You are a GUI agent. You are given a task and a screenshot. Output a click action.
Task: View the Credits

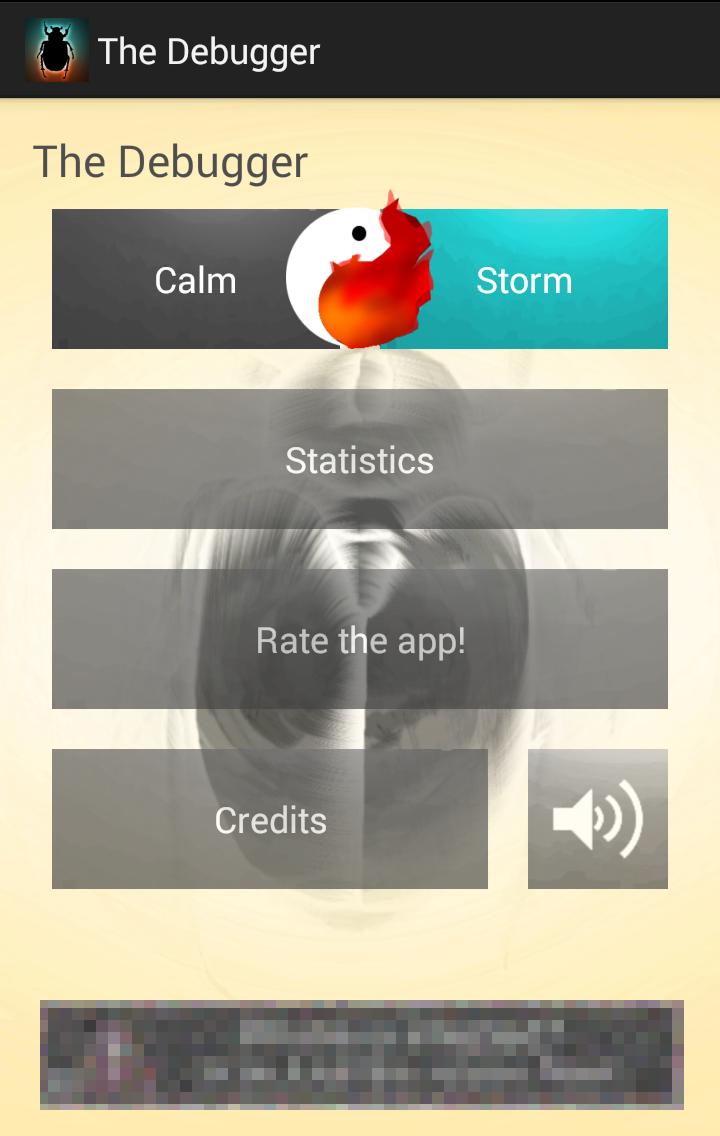click(270, 819)
